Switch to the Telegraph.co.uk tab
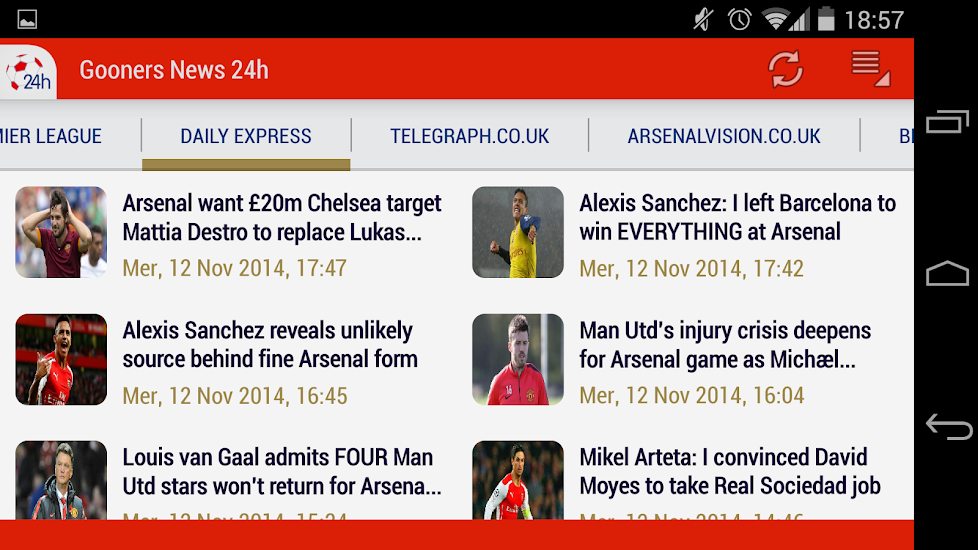This screenshot has height=550, width=978. click(x=469, y=136)
